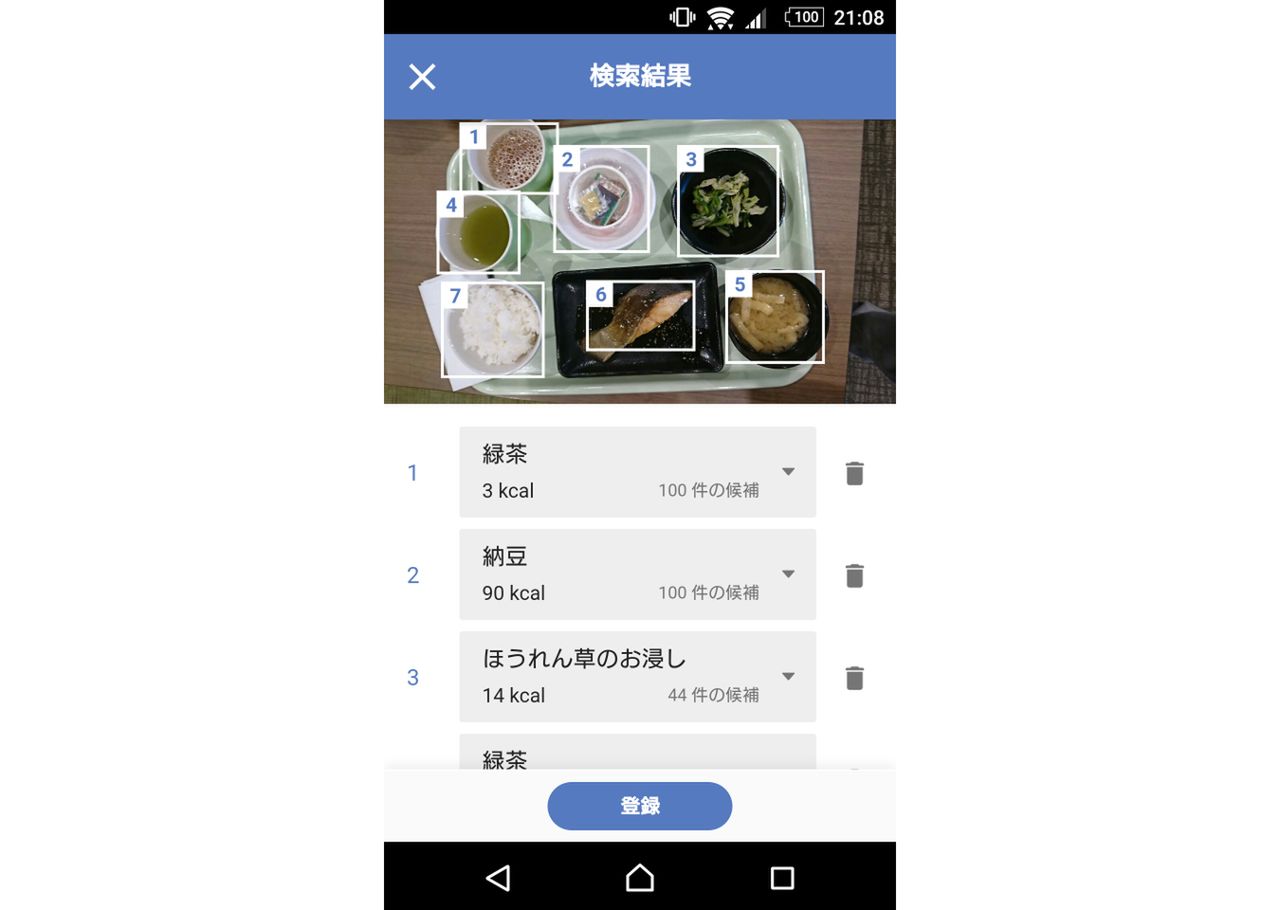Expand the ほうれん草のお浸し dropdown
This screenshot has height=910, width=1280.
coord(787,677)
